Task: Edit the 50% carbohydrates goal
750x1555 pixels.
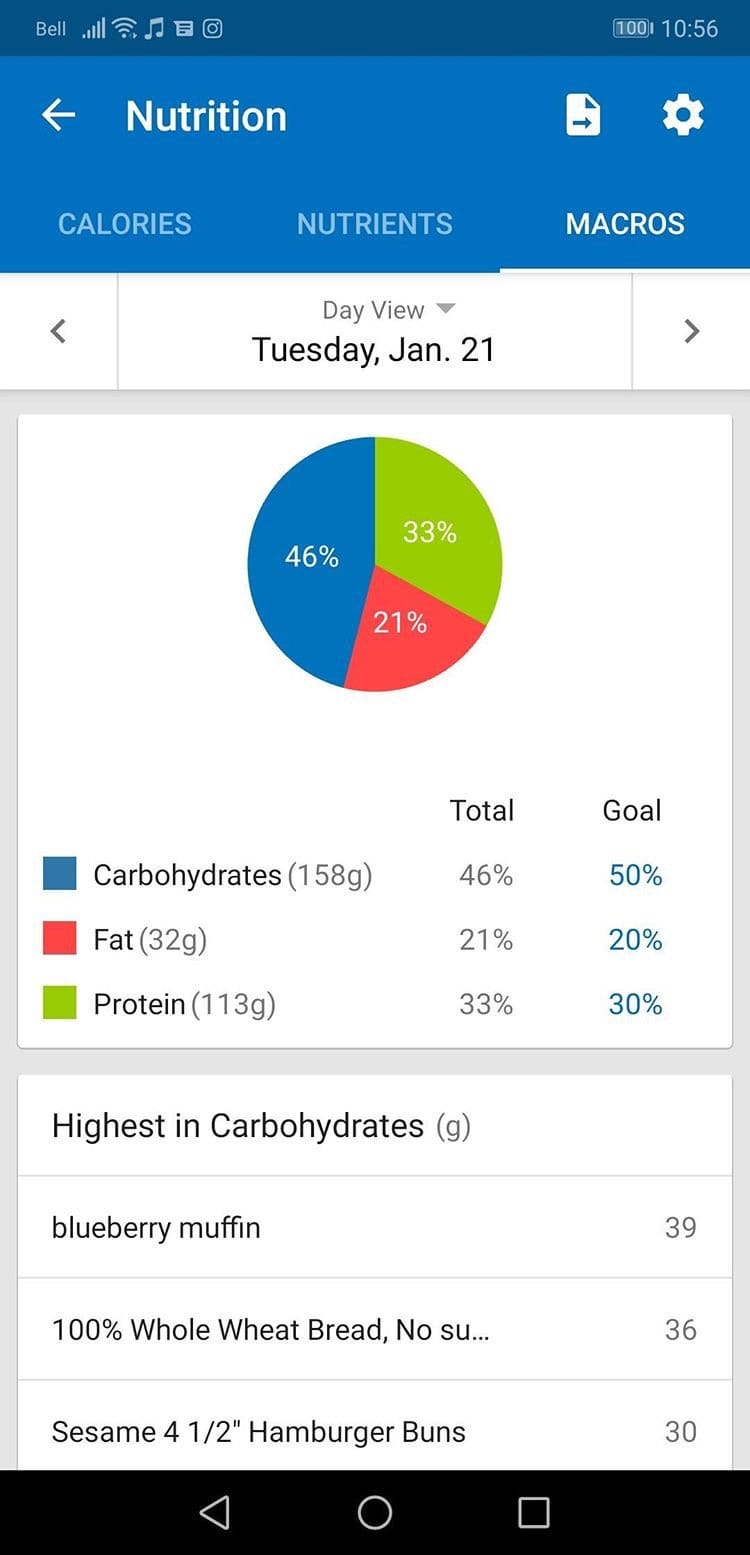Action: [635, 875]
